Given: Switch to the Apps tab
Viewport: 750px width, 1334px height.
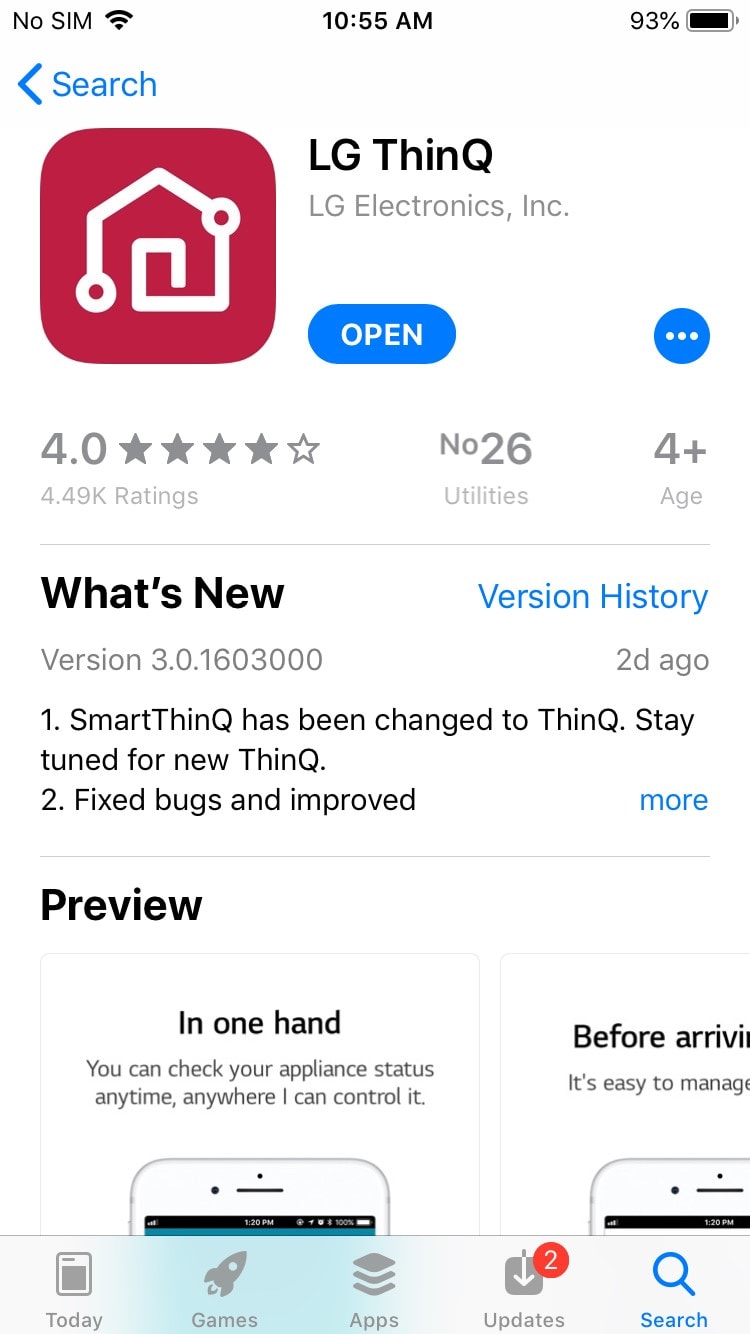Looking at the screenshot, I should click(374, 1290).
